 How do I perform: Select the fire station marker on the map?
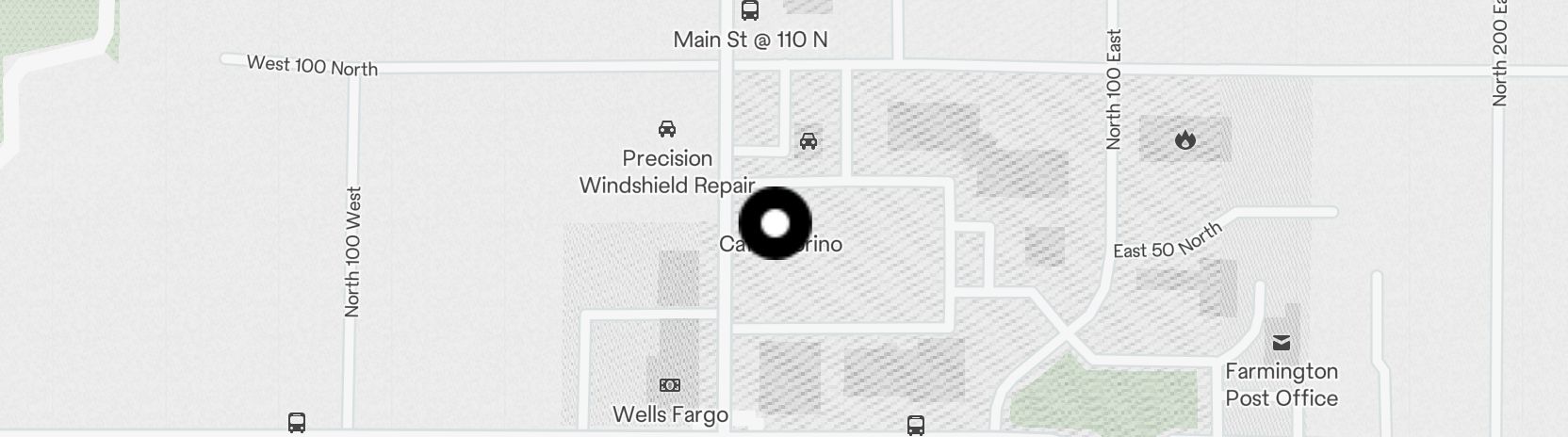tap(1185, 140)
